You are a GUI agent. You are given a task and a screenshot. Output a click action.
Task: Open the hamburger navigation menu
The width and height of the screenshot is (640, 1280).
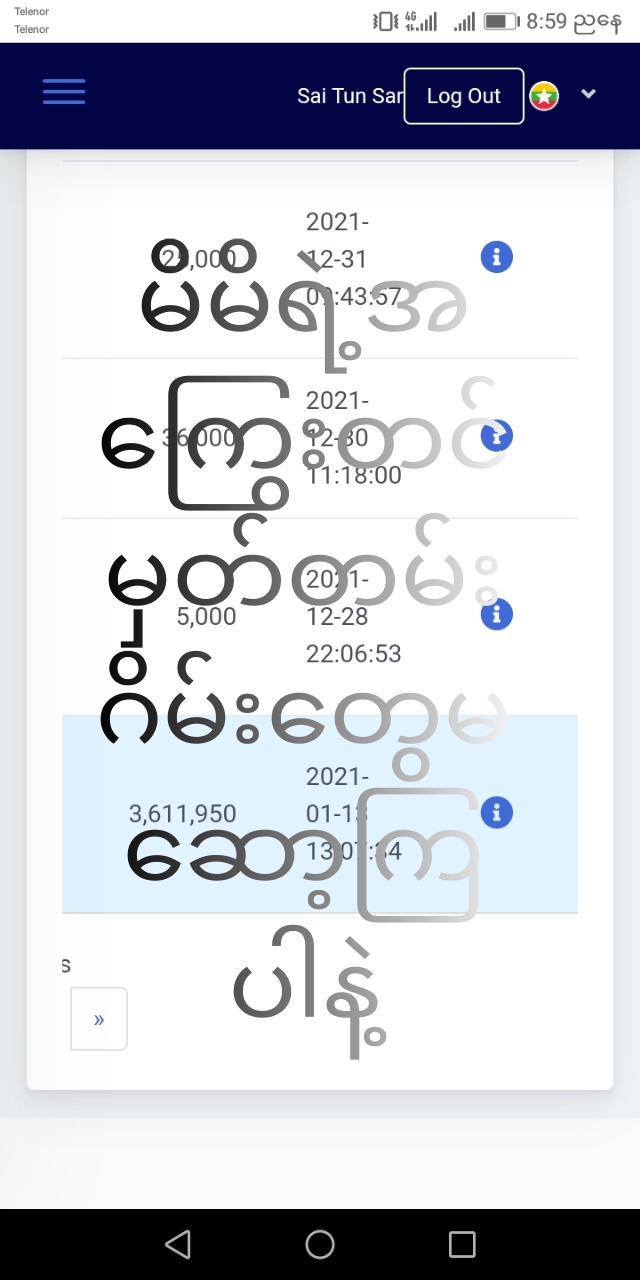64,92
